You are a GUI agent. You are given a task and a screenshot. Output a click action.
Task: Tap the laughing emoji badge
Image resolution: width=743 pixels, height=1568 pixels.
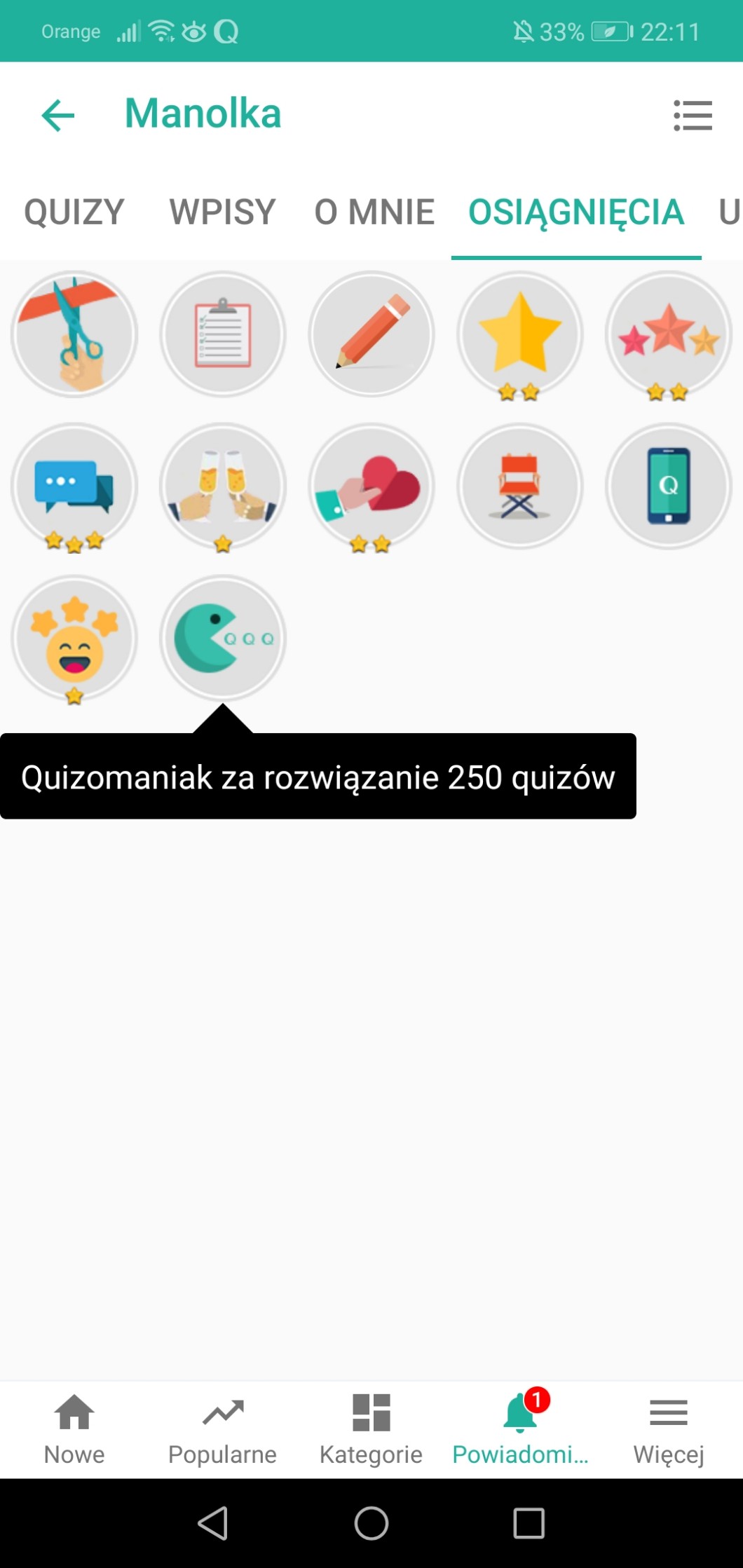(x=74, y=639)
